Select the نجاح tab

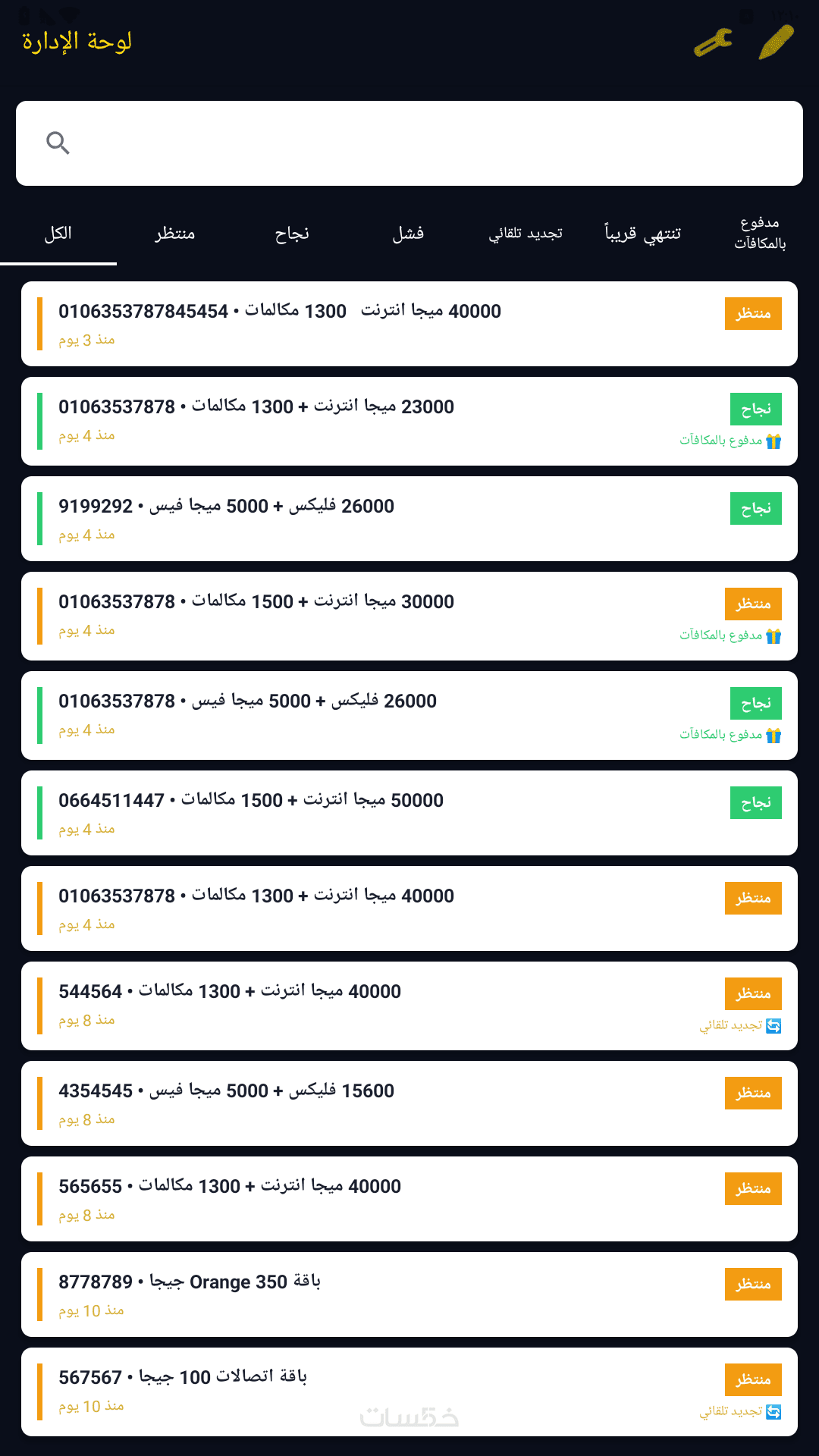coord(292,234)
